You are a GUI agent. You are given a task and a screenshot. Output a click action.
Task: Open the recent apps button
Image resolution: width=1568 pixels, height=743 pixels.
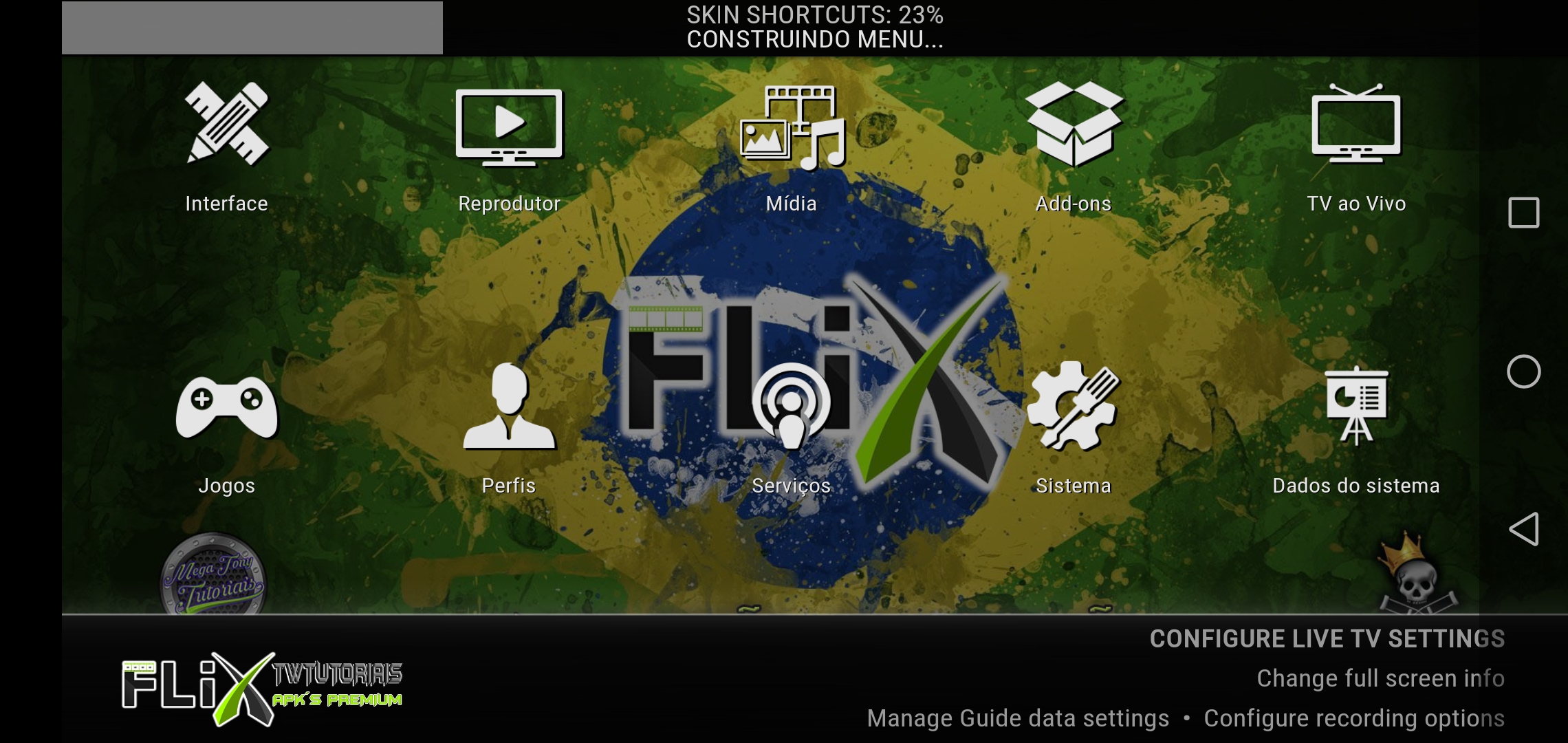click(1524, 213)
